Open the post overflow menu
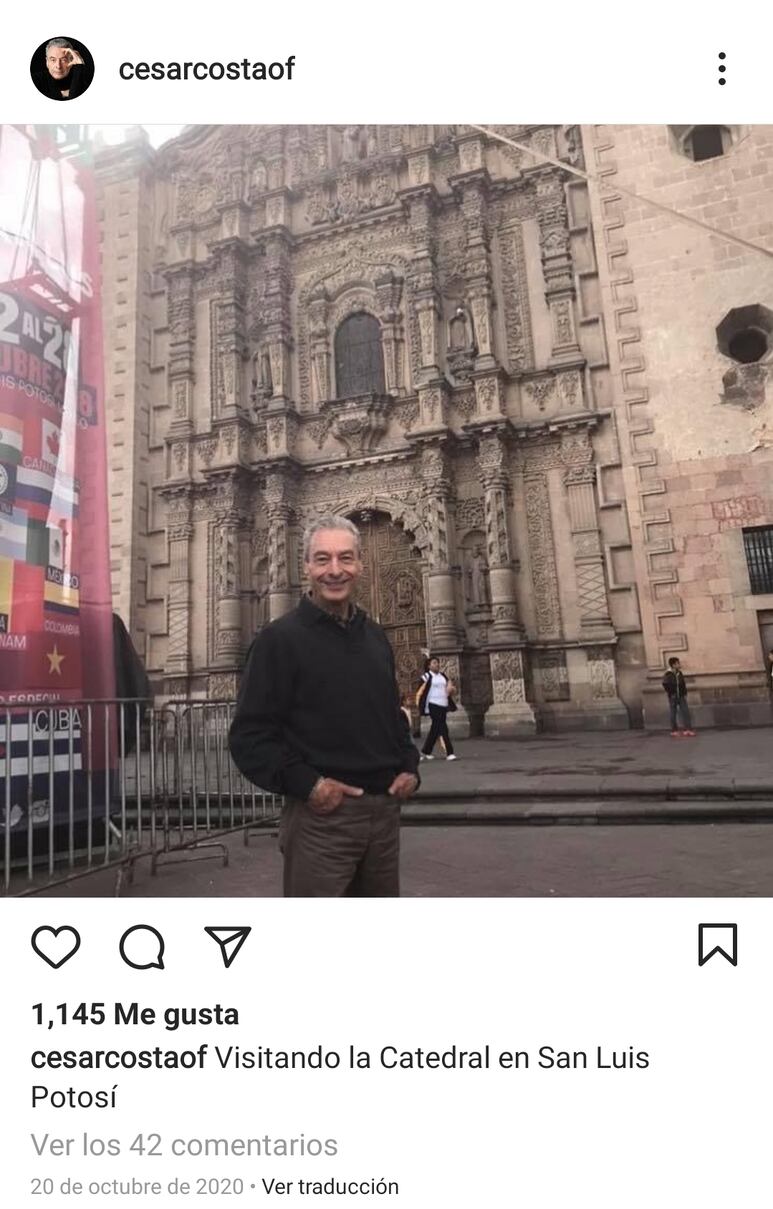Image resolution: width=773 pixels, height=1209 pixels. tap(721, 69)
